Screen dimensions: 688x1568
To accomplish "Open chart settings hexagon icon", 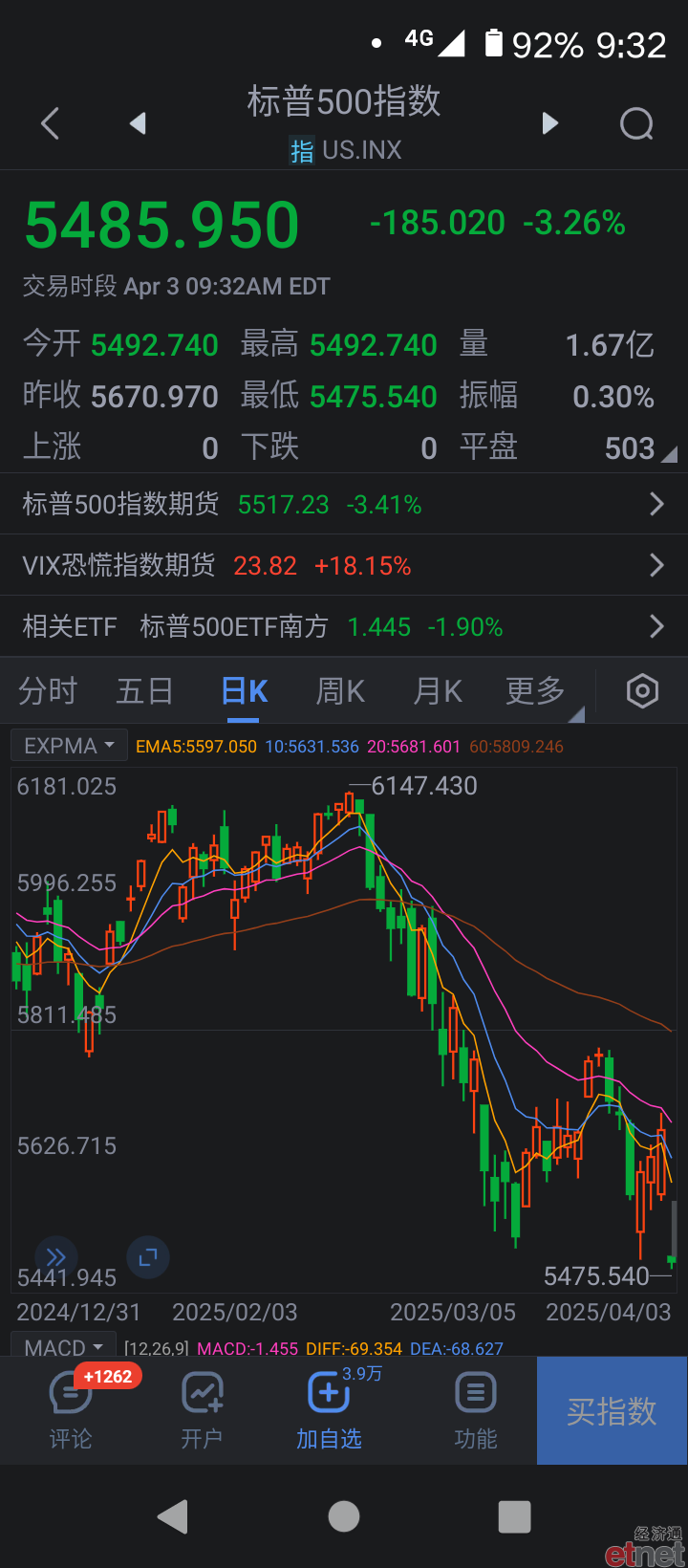I will (x=642, y=690).
